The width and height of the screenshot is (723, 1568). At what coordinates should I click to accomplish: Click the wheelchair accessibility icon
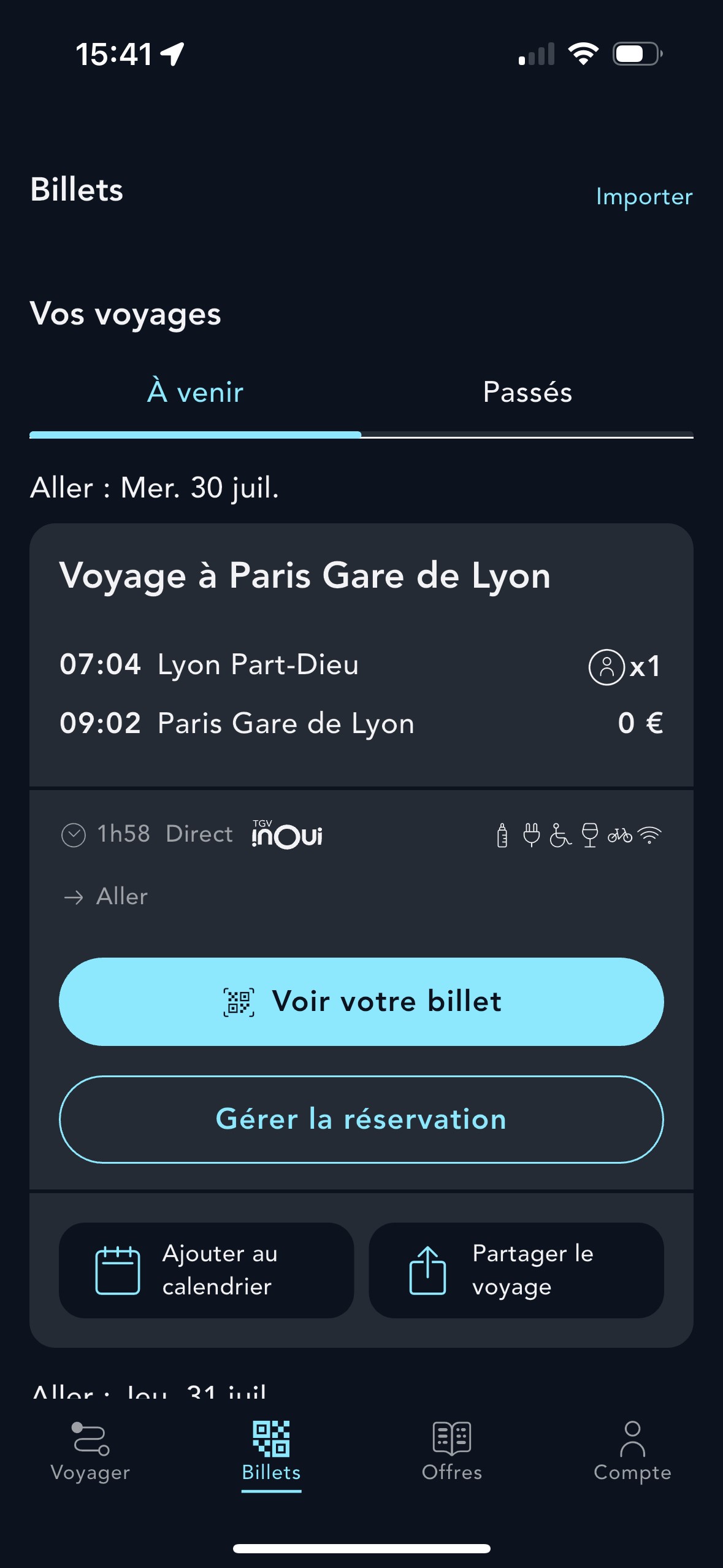(560, 834)
